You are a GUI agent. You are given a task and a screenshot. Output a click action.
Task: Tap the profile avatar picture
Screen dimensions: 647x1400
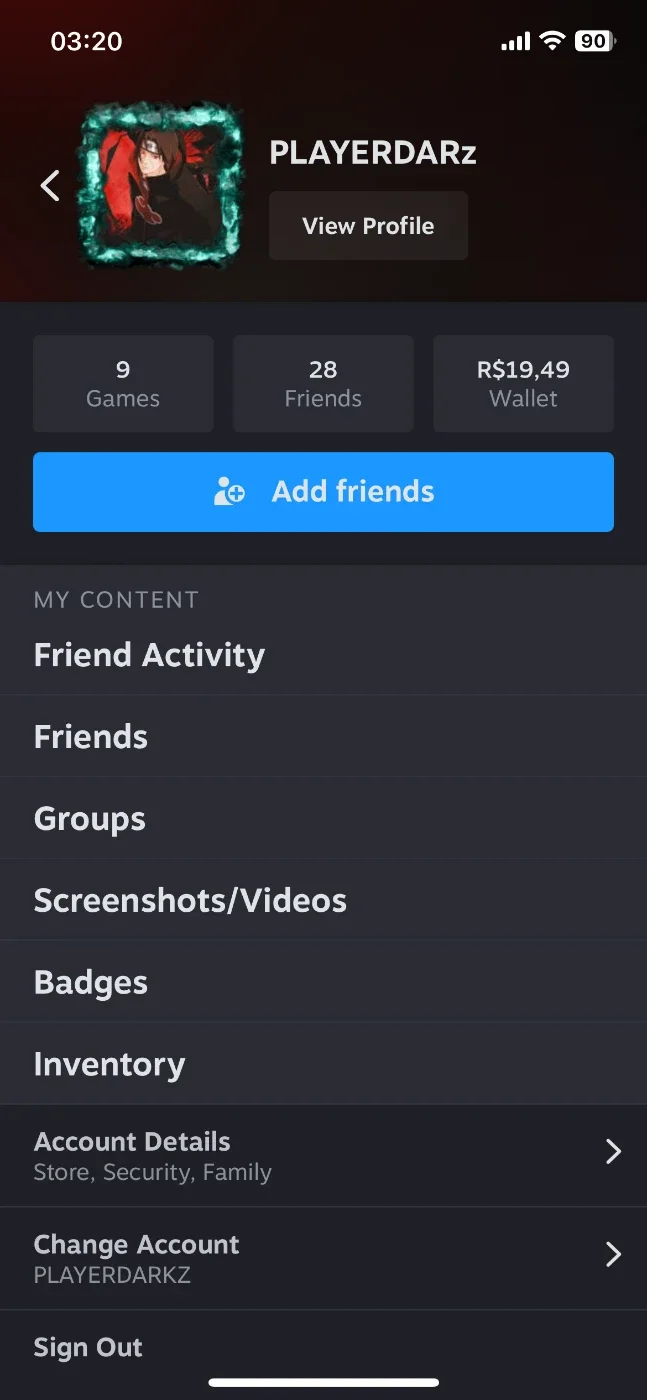pos(161,185)
